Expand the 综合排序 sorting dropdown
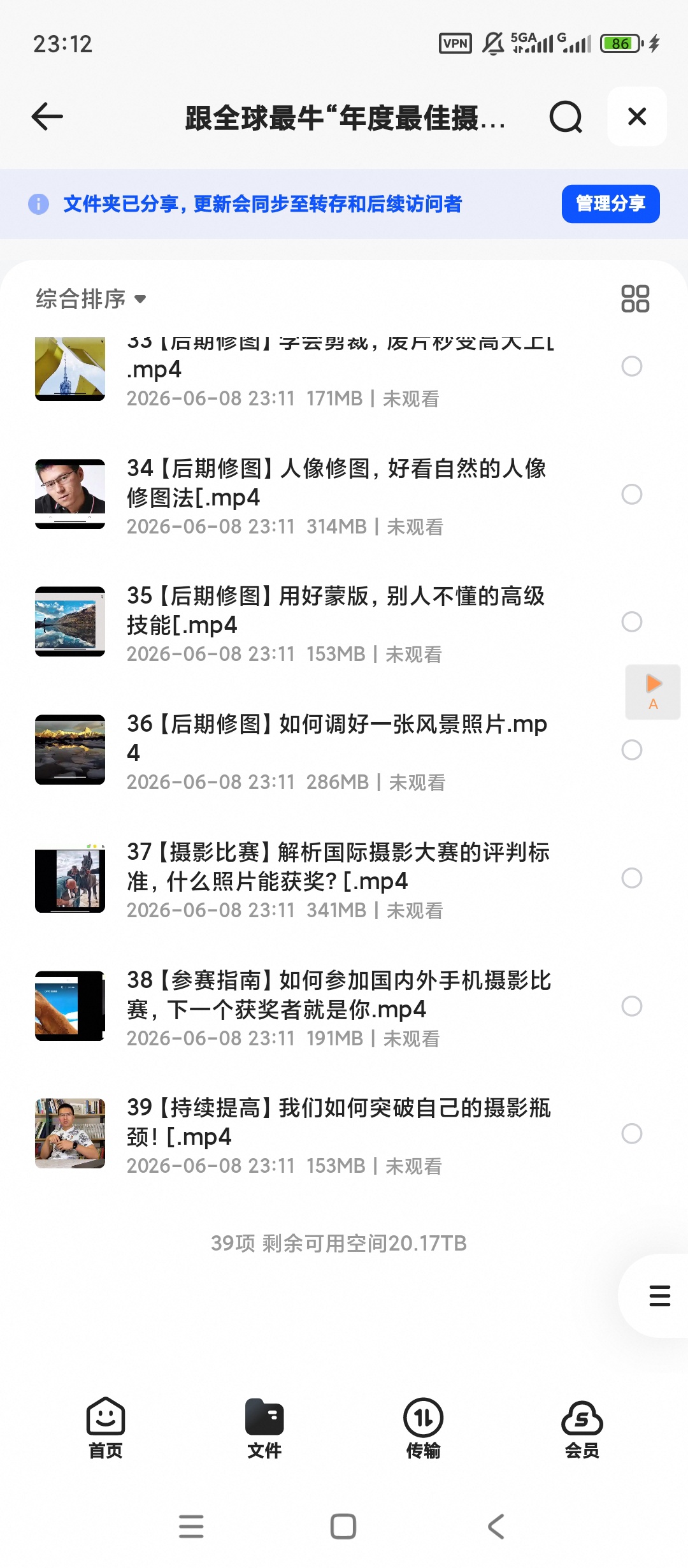Viewport: 688px width, 1568px height. (x=91, y=298)
